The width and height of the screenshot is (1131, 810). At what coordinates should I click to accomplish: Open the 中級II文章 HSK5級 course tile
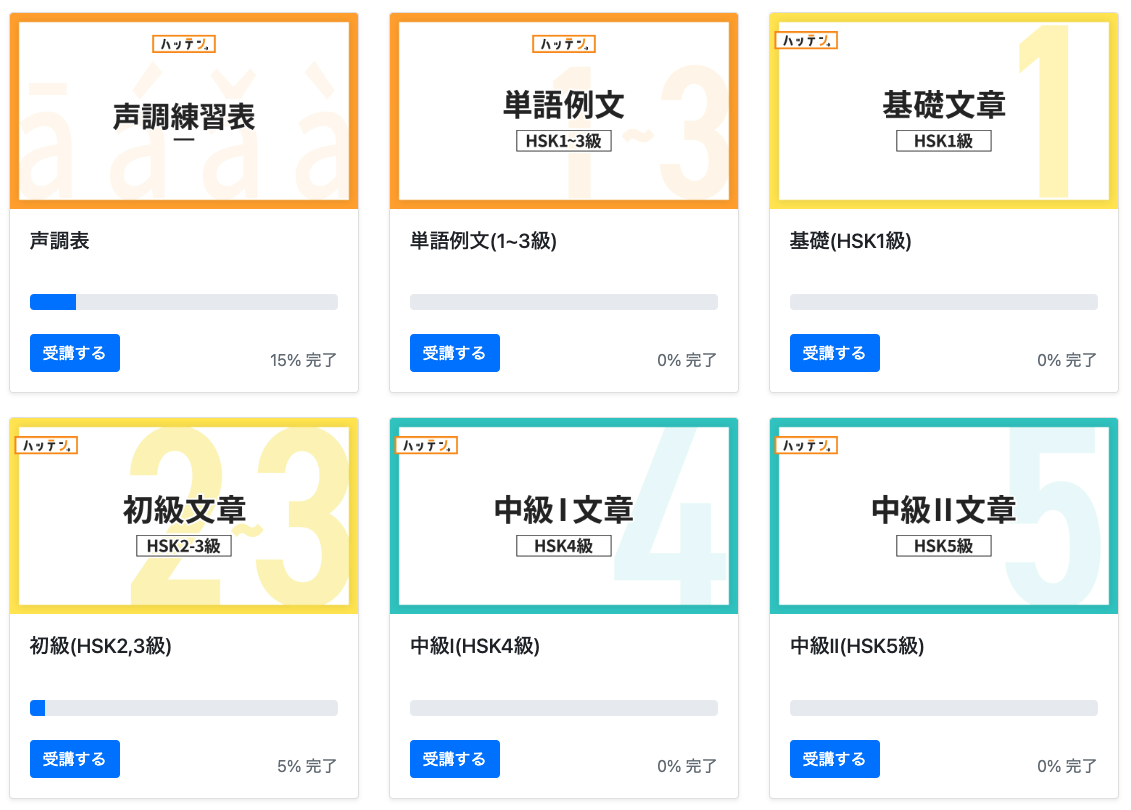[944, 516]
